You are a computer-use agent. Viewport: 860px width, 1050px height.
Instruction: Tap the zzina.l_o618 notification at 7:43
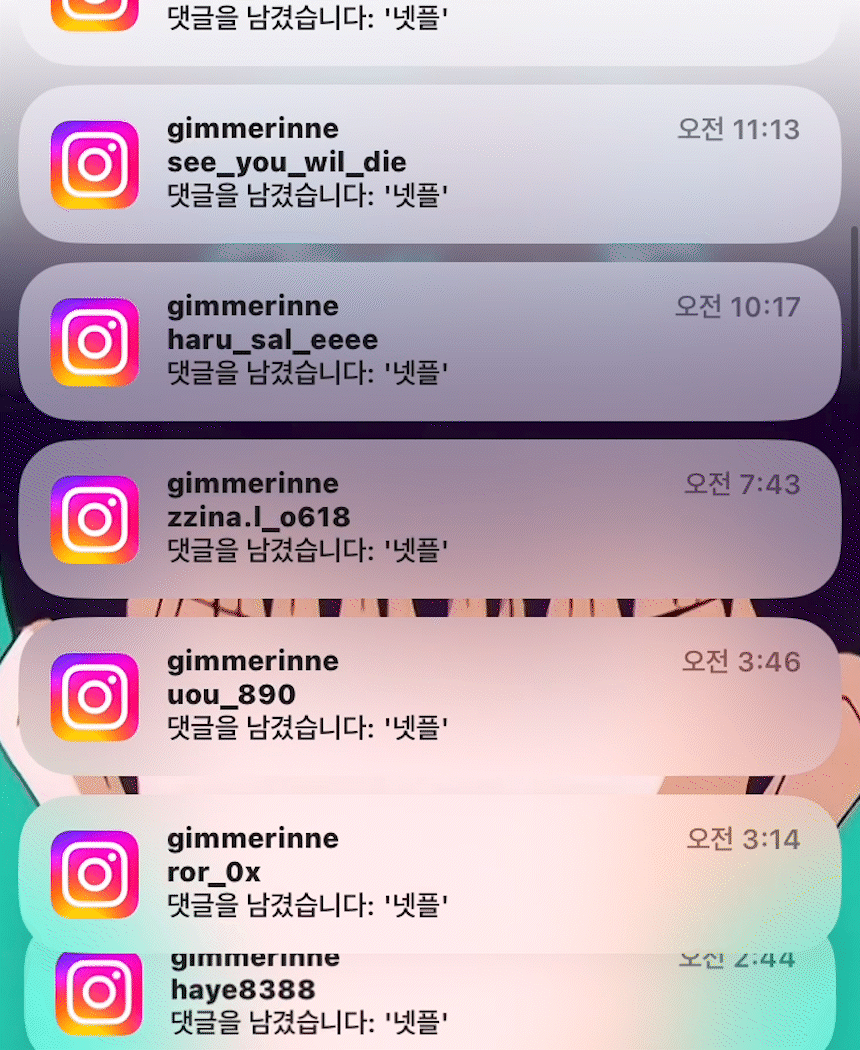[429, 519]
